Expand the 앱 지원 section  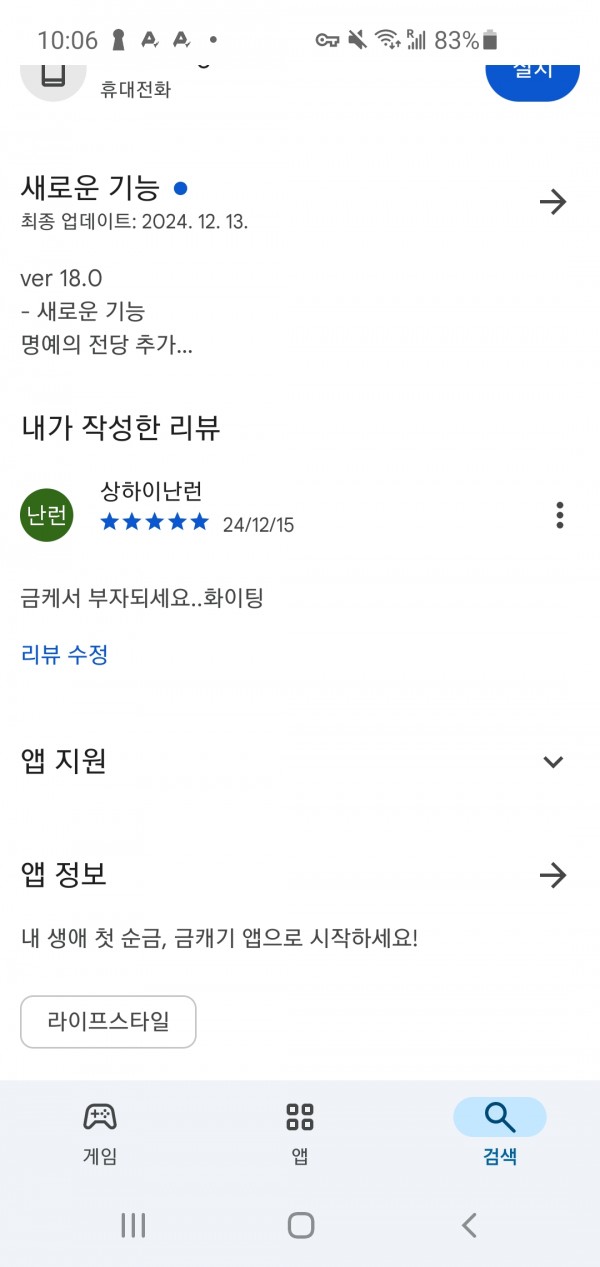click(553, 762)
